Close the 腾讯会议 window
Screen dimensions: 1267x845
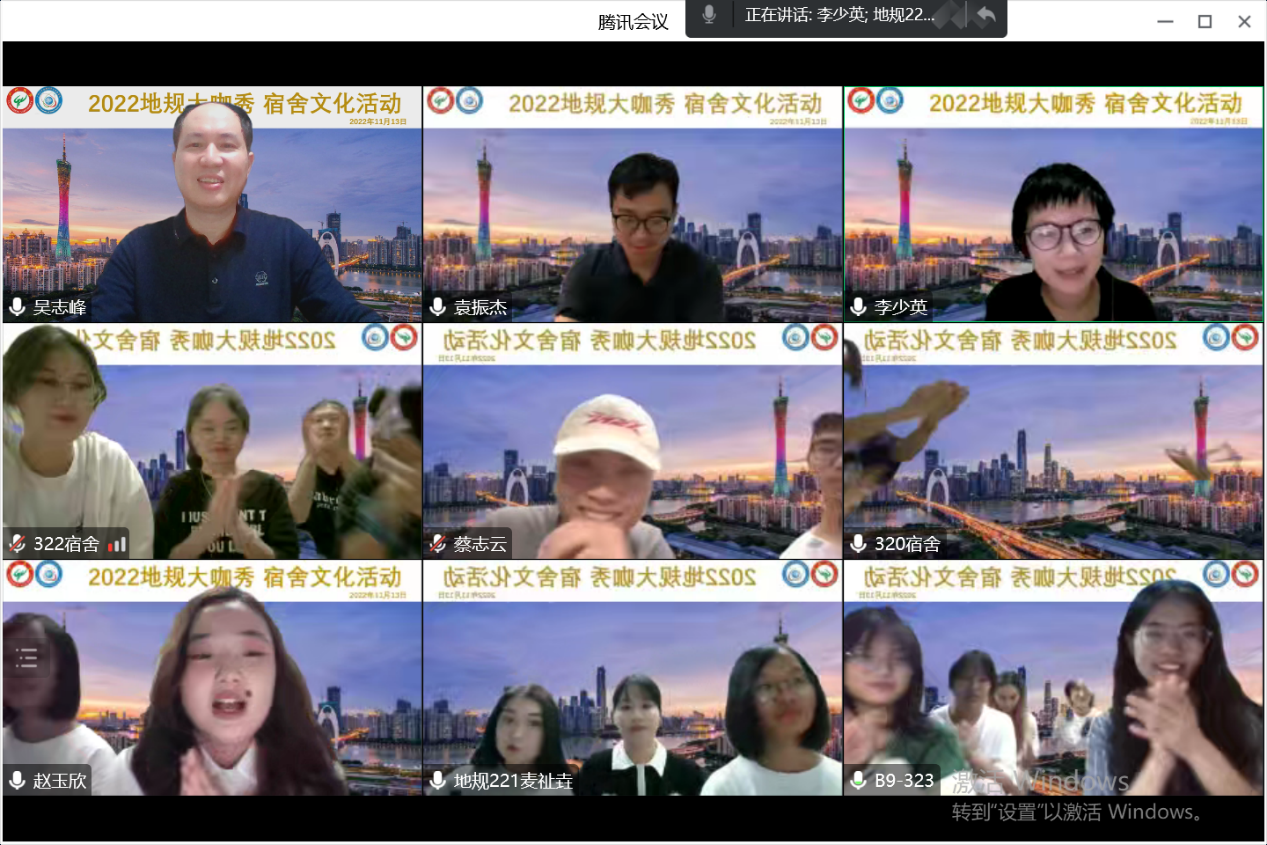tap(1244, 21)
